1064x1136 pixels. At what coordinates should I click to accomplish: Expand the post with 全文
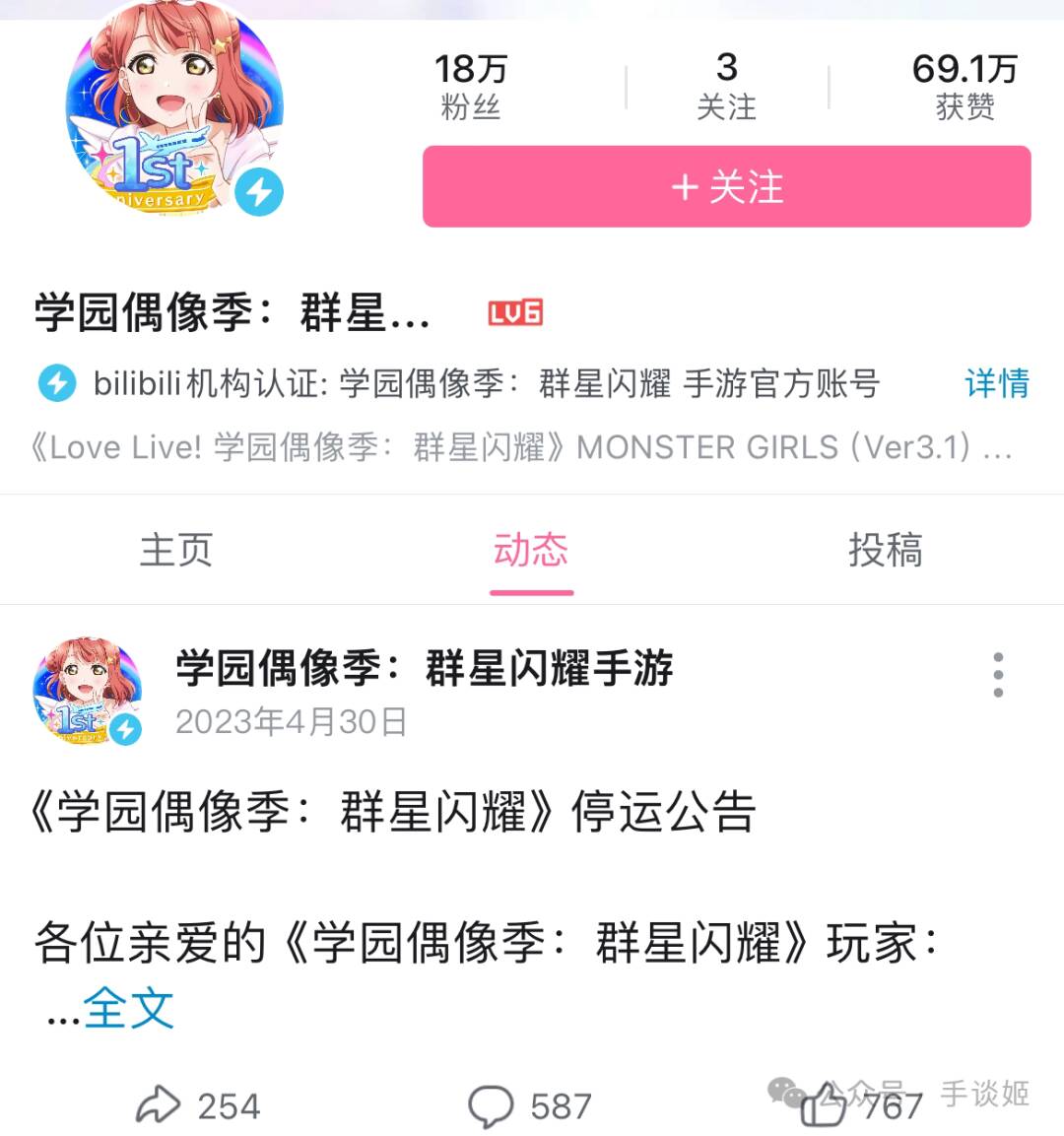pos(128,1008)
